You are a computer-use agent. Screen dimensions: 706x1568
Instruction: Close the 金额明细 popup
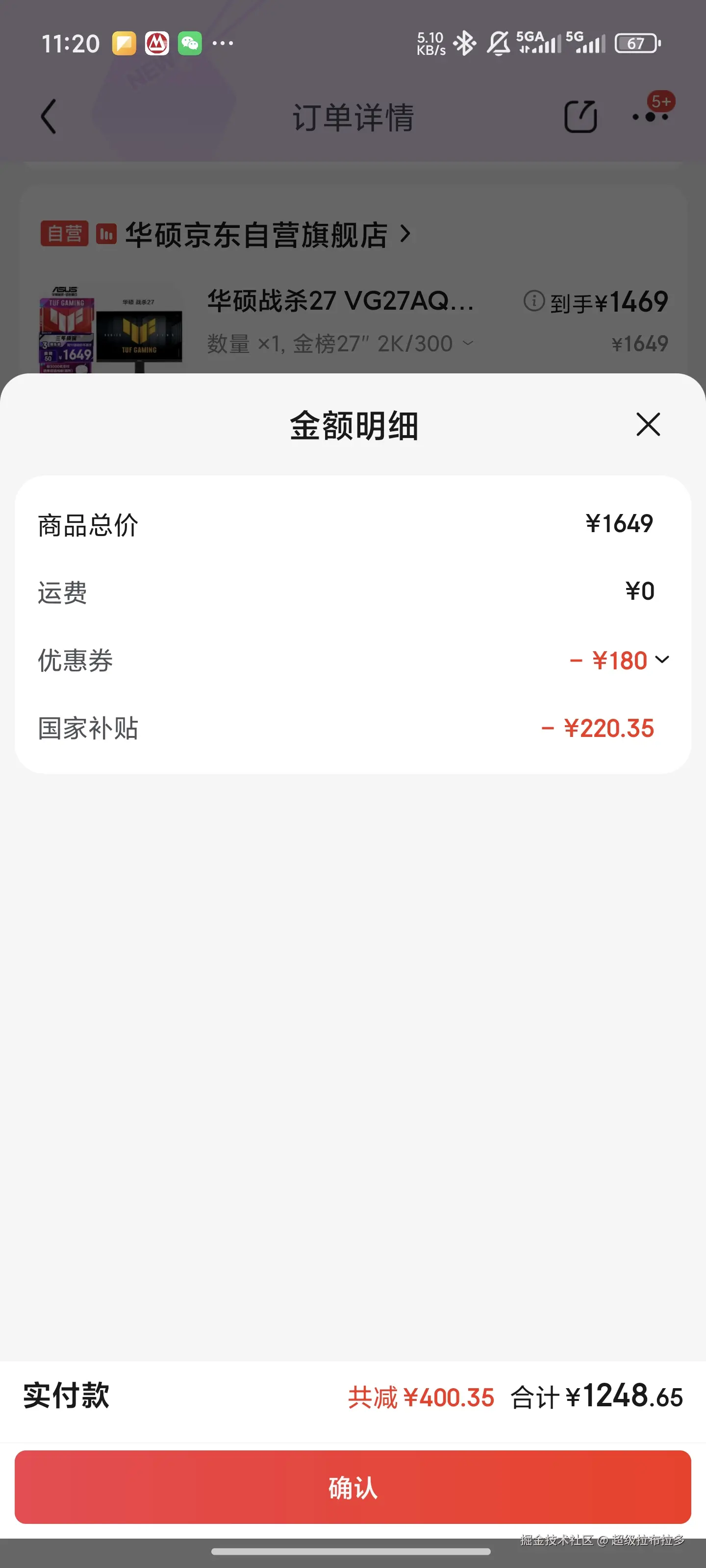coord(648,425)
